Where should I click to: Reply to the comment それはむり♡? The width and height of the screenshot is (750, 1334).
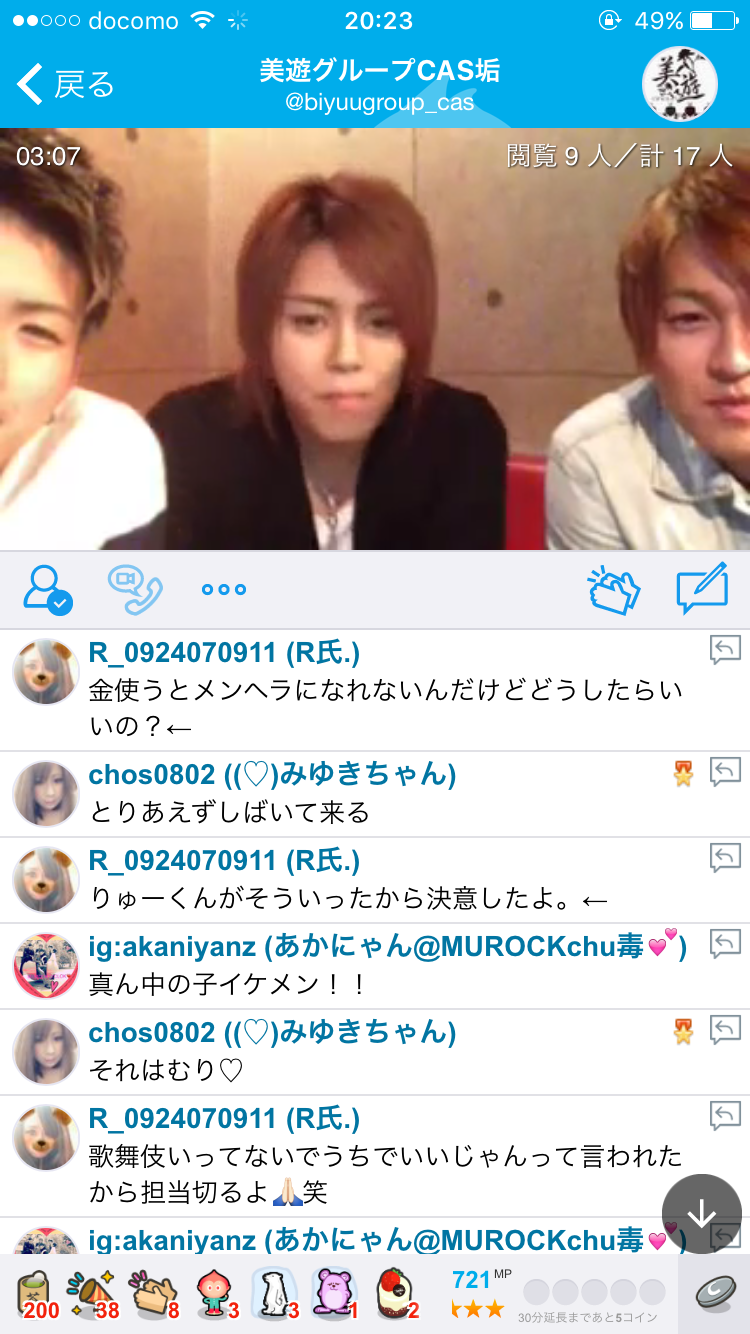pyautogui.click(x=725, y=1029)
